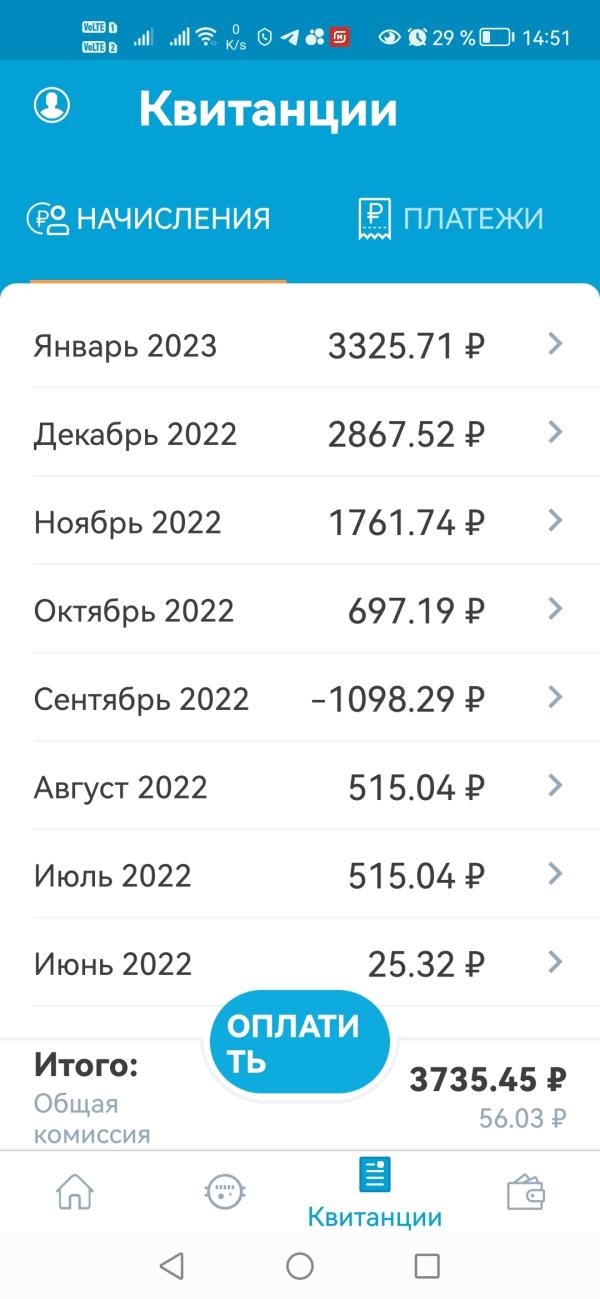600x1299 pixels.
Task: Open the Декабрь 2022 receipt
Action: [x=300, y=434]
